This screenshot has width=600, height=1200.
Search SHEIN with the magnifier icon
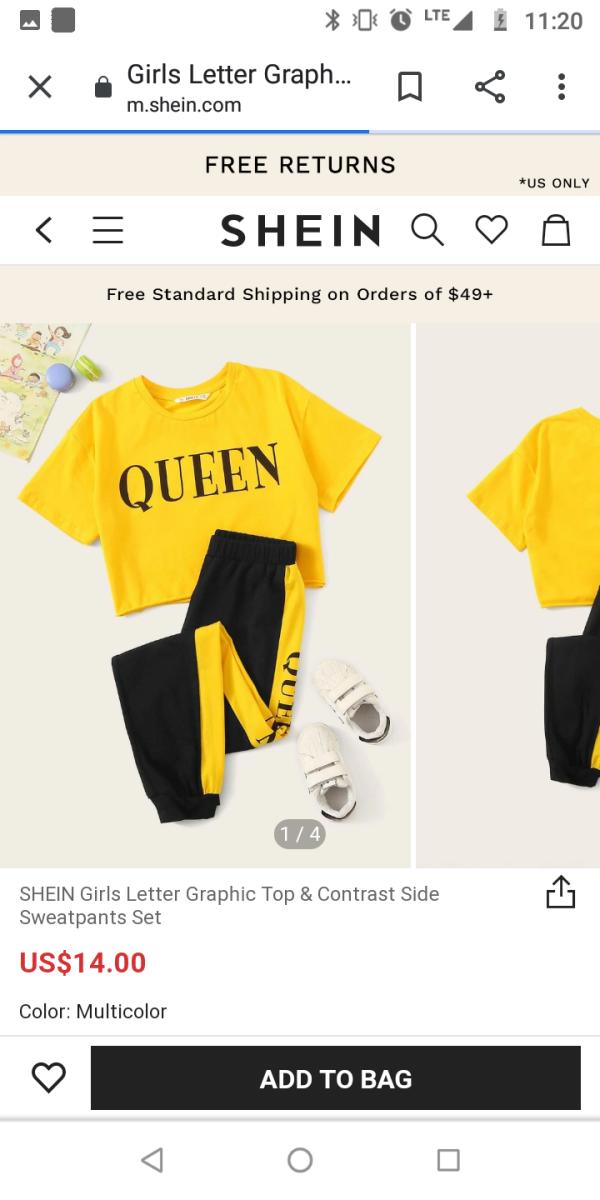click(x=427, y=231)
